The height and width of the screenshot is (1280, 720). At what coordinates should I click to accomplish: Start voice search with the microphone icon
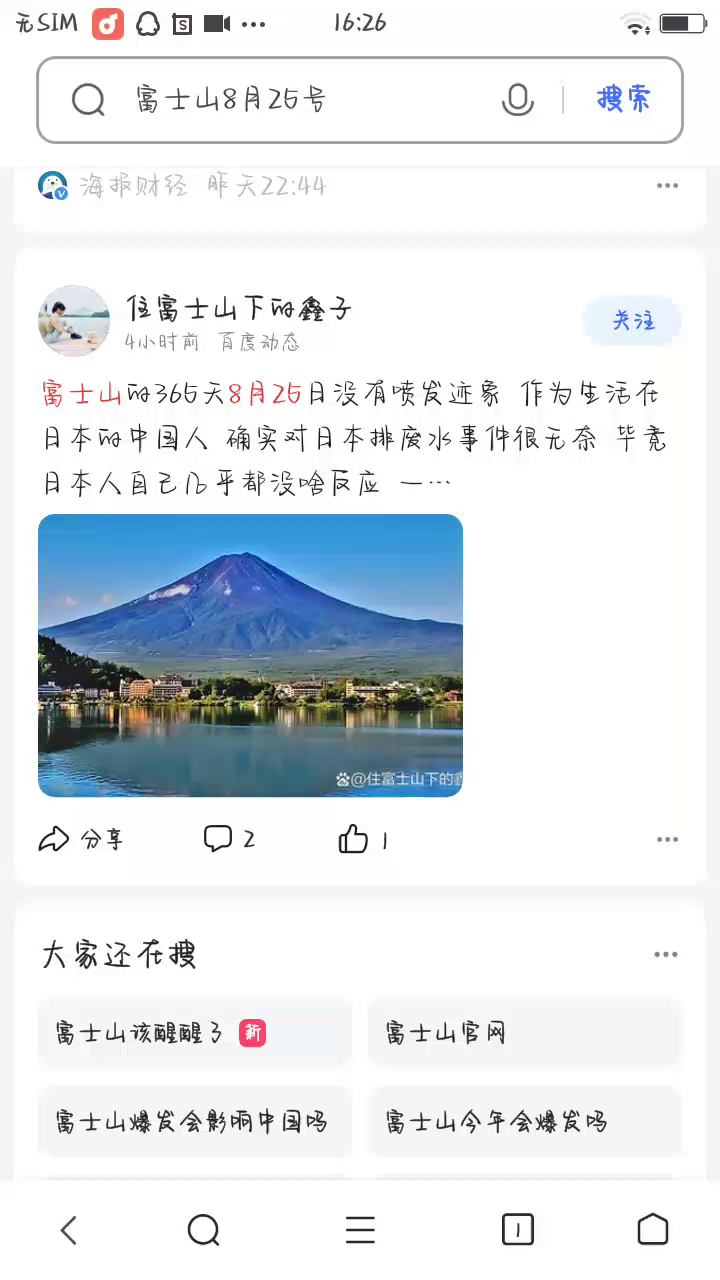[517, 100]
